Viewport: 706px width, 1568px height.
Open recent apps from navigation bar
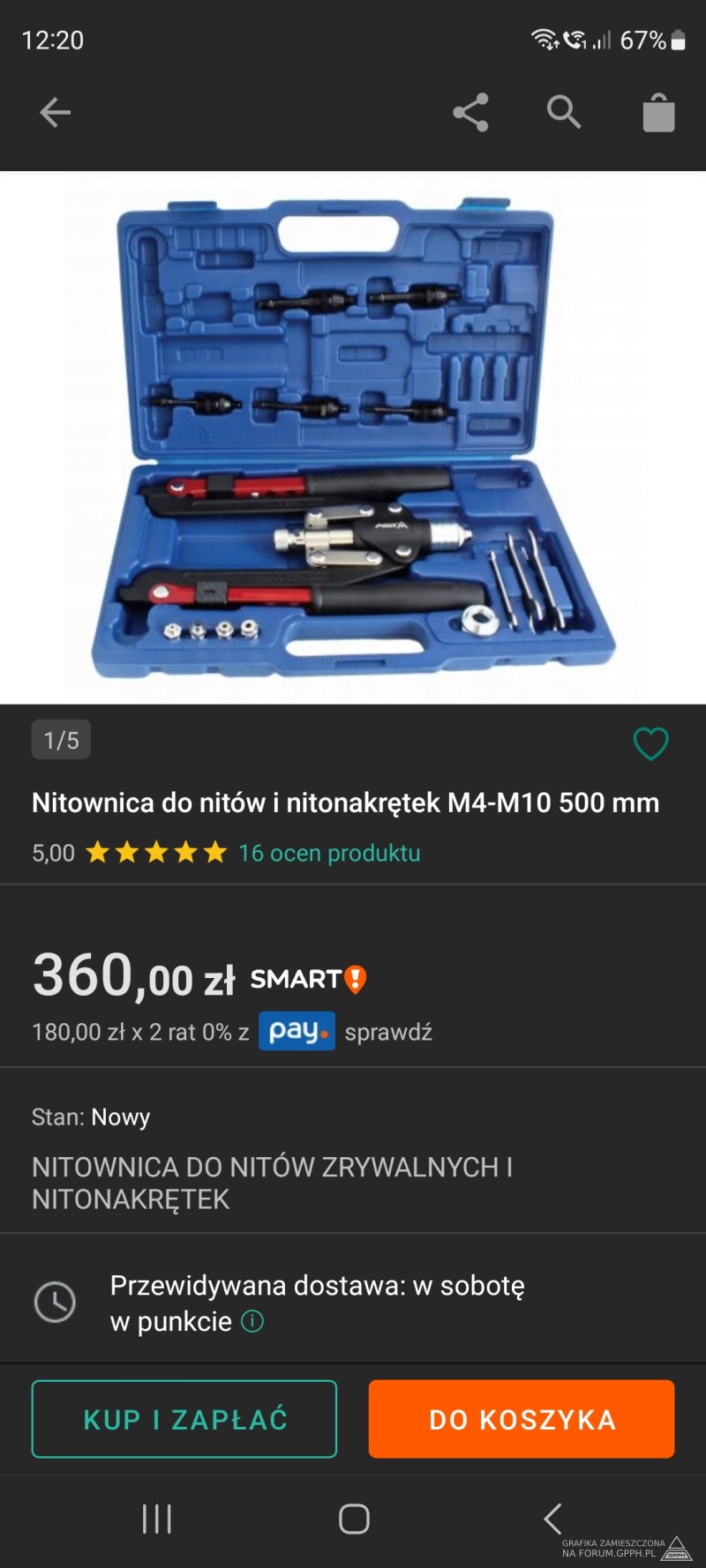point(157,1519)
